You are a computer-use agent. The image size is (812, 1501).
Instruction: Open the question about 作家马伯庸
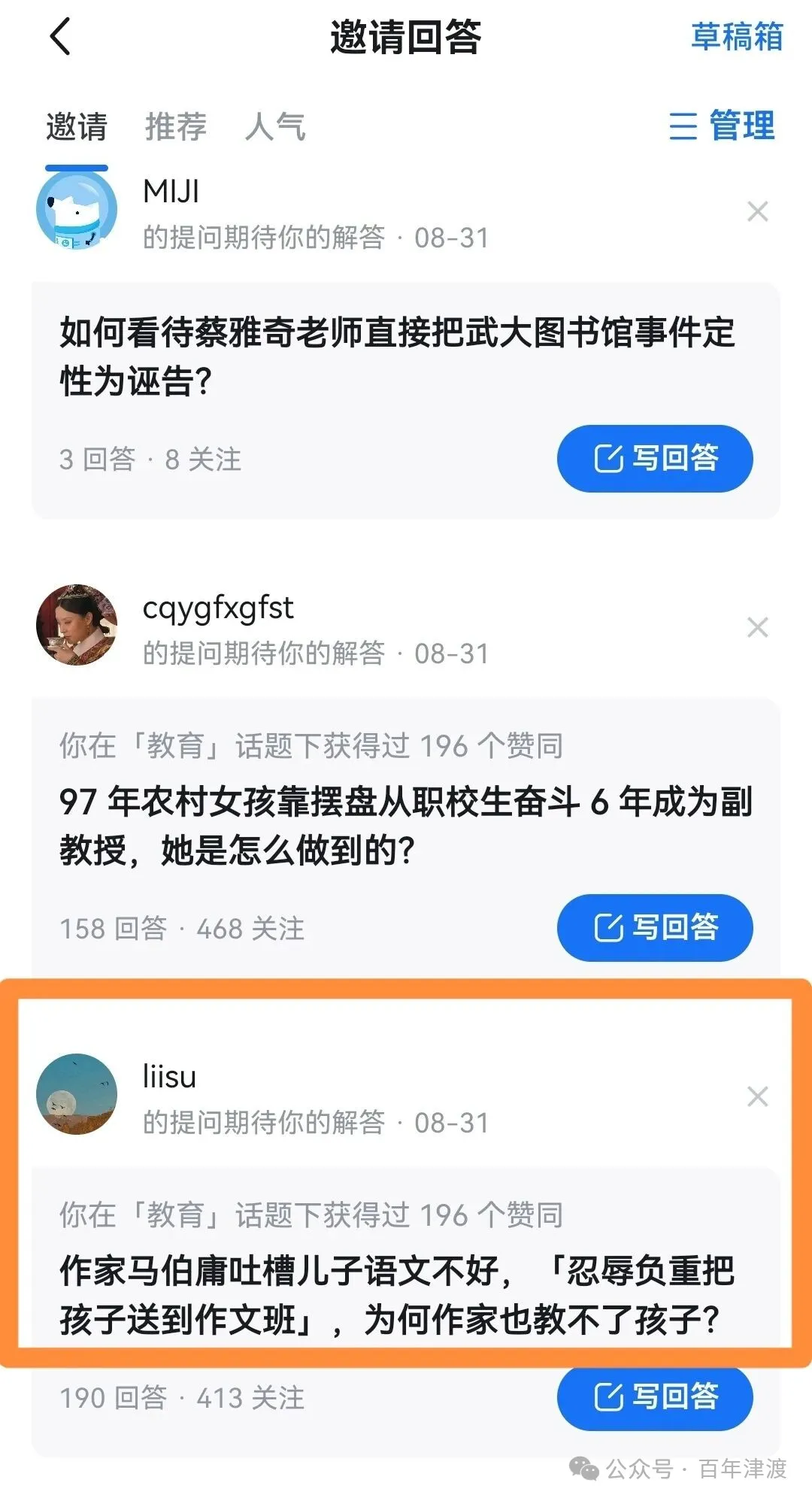[x=397, y=1295]
